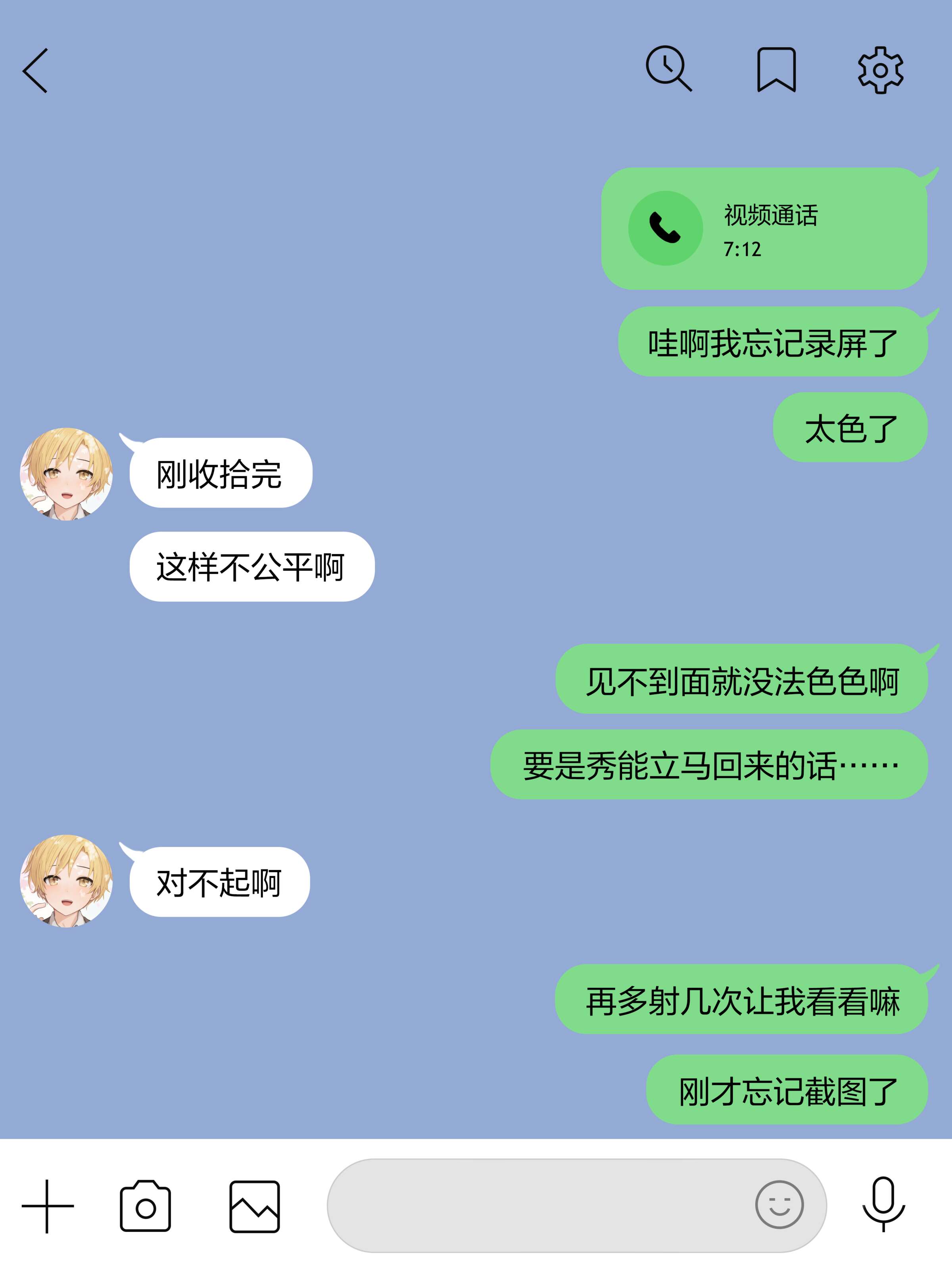Open the image gallery picker

254,1206
